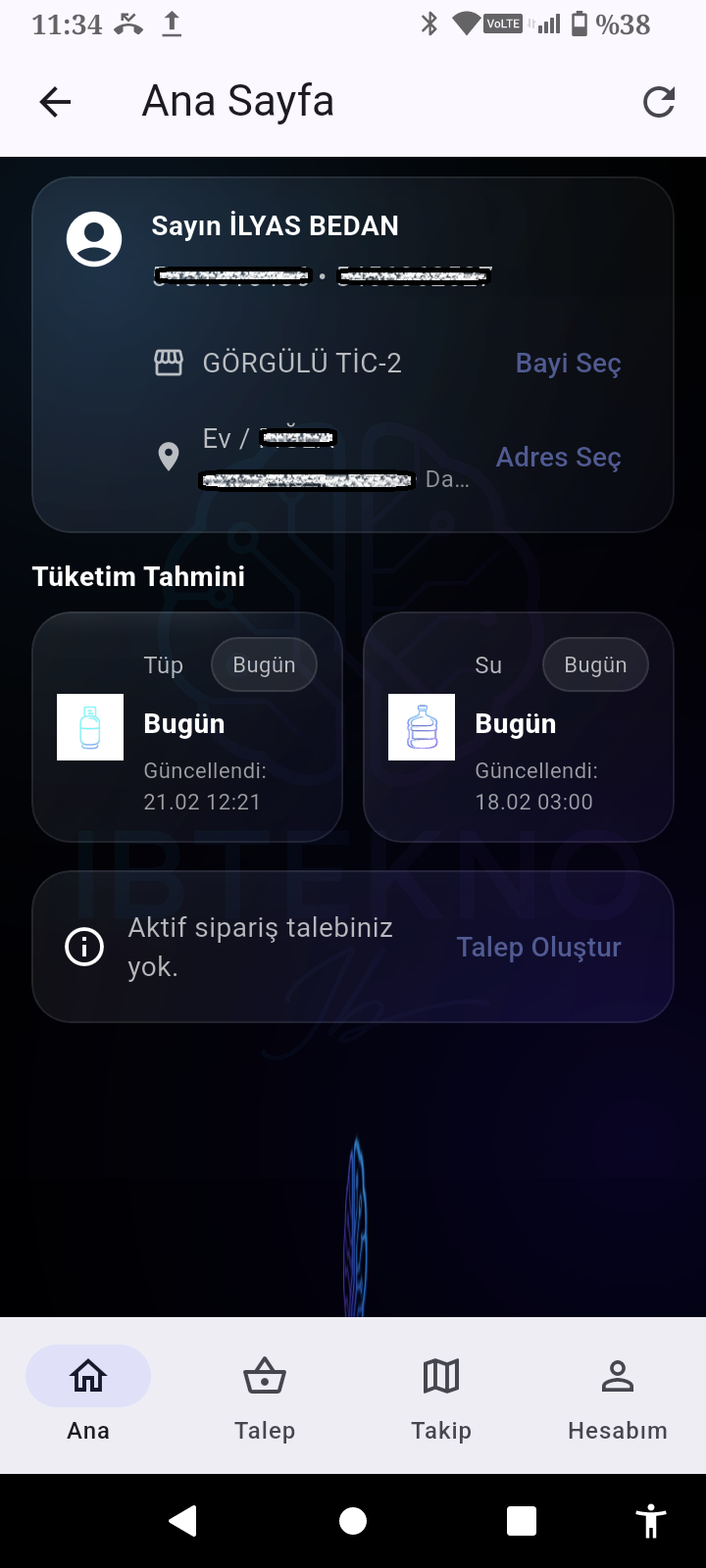Open the Bugün dropdown in the Tüp card
This screenshot has width=706, height=1568.
[x=263, y=664]
